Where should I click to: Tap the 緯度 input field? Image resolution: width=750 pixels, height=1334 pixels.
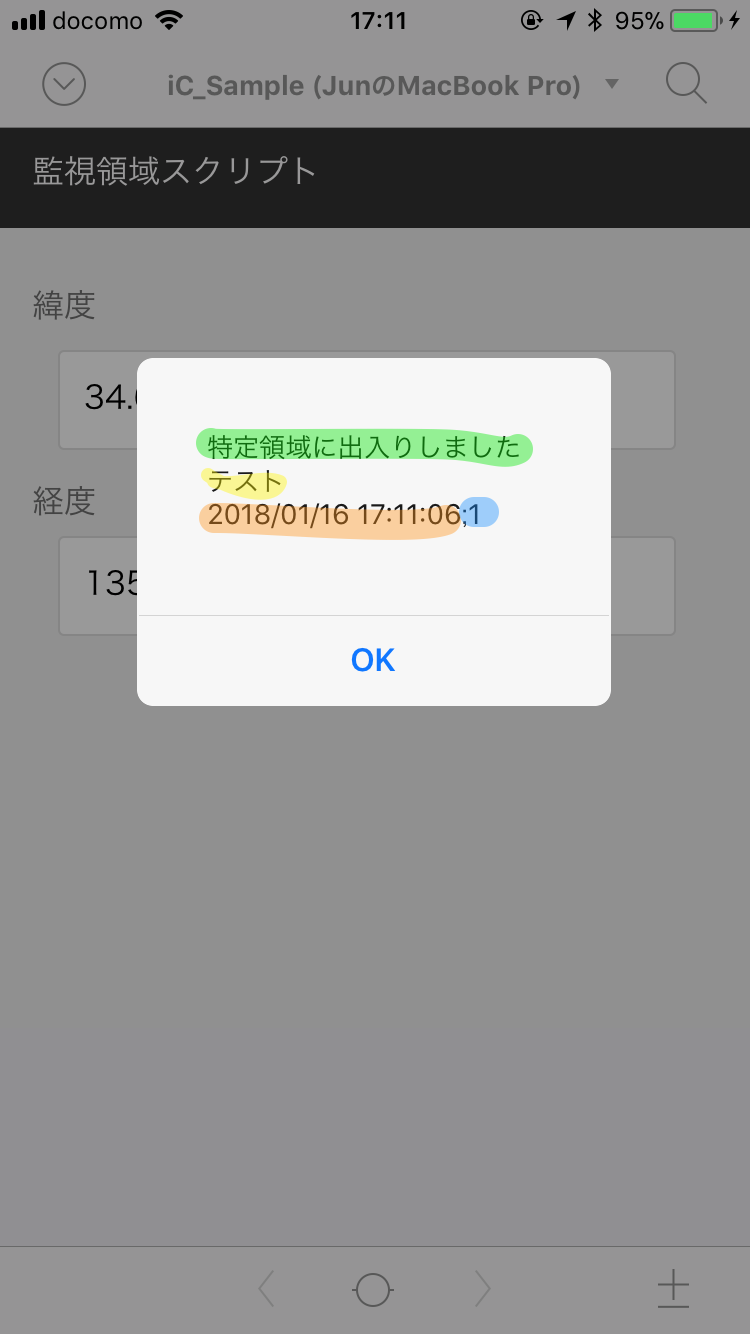tap(367, 400)
